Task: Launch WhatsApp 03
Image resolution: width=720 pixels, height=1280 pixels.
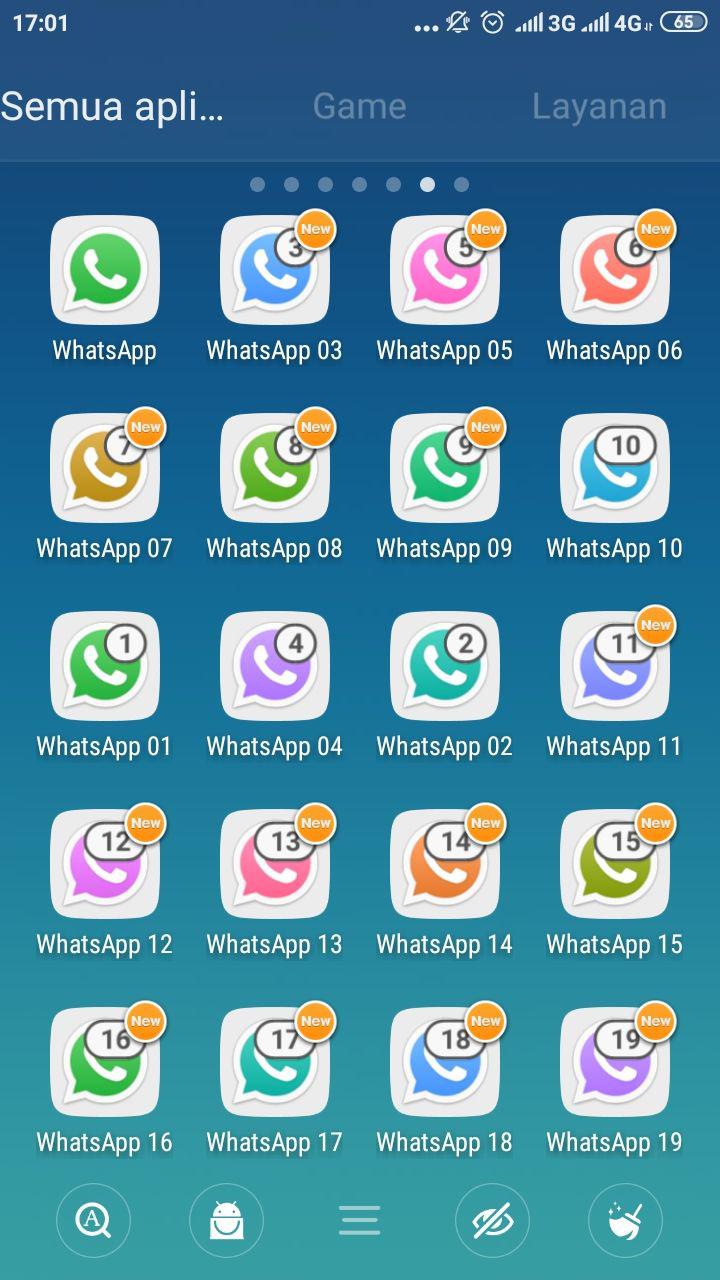Action: point(275,270)
